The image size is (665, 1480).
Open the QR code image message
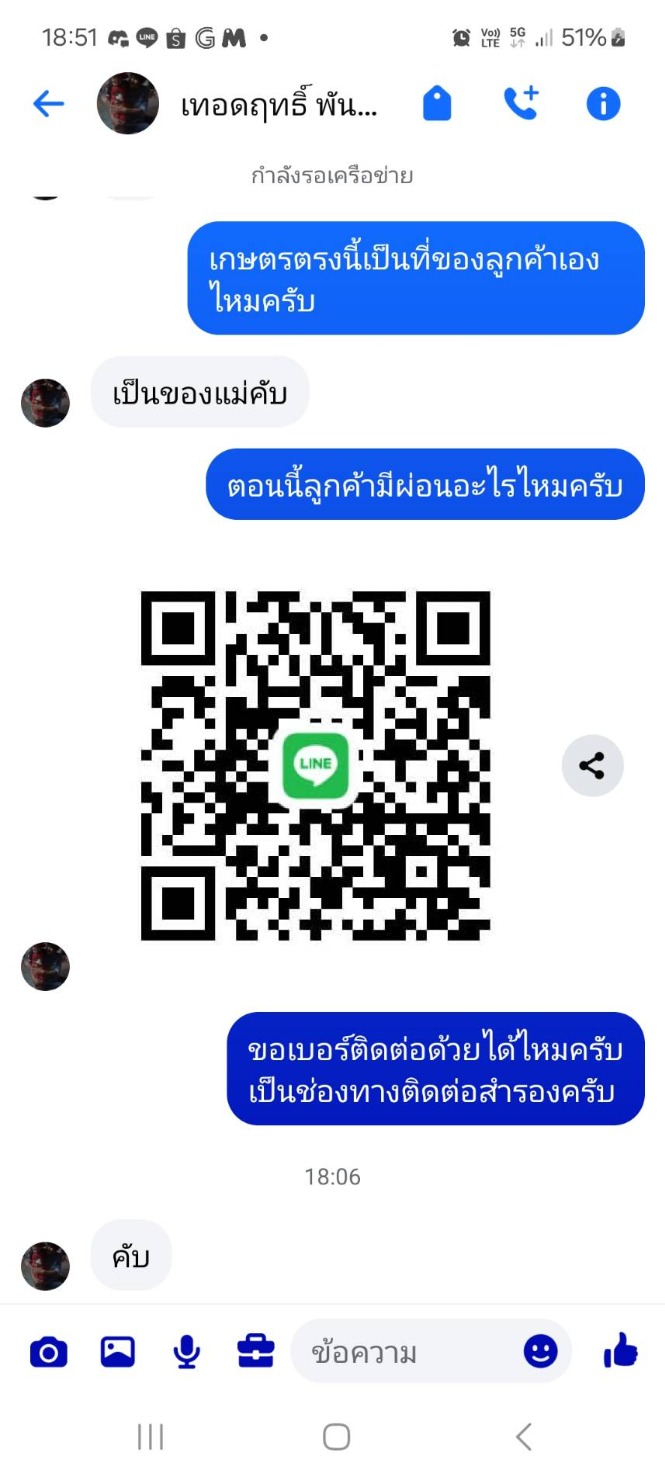(315, 766)
